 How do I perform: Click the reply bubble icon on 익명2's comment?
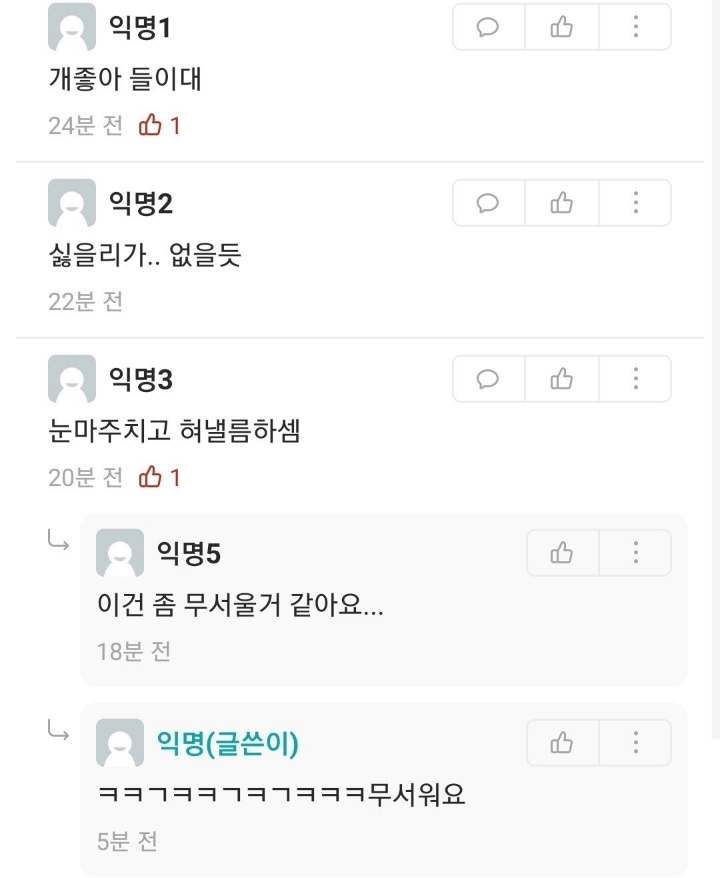tap(487, 202)
